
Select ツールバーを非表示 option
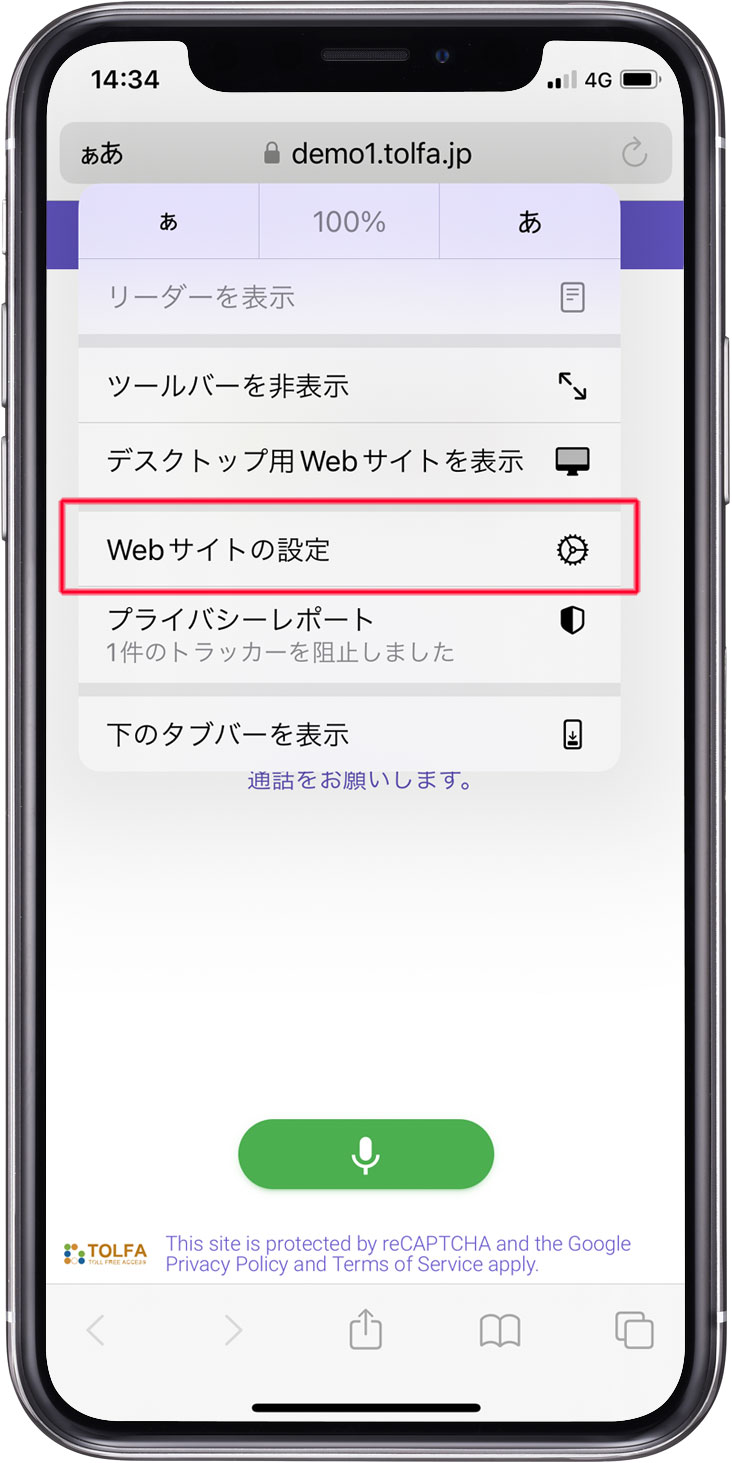pyautogui.click(x=348, y=385)
